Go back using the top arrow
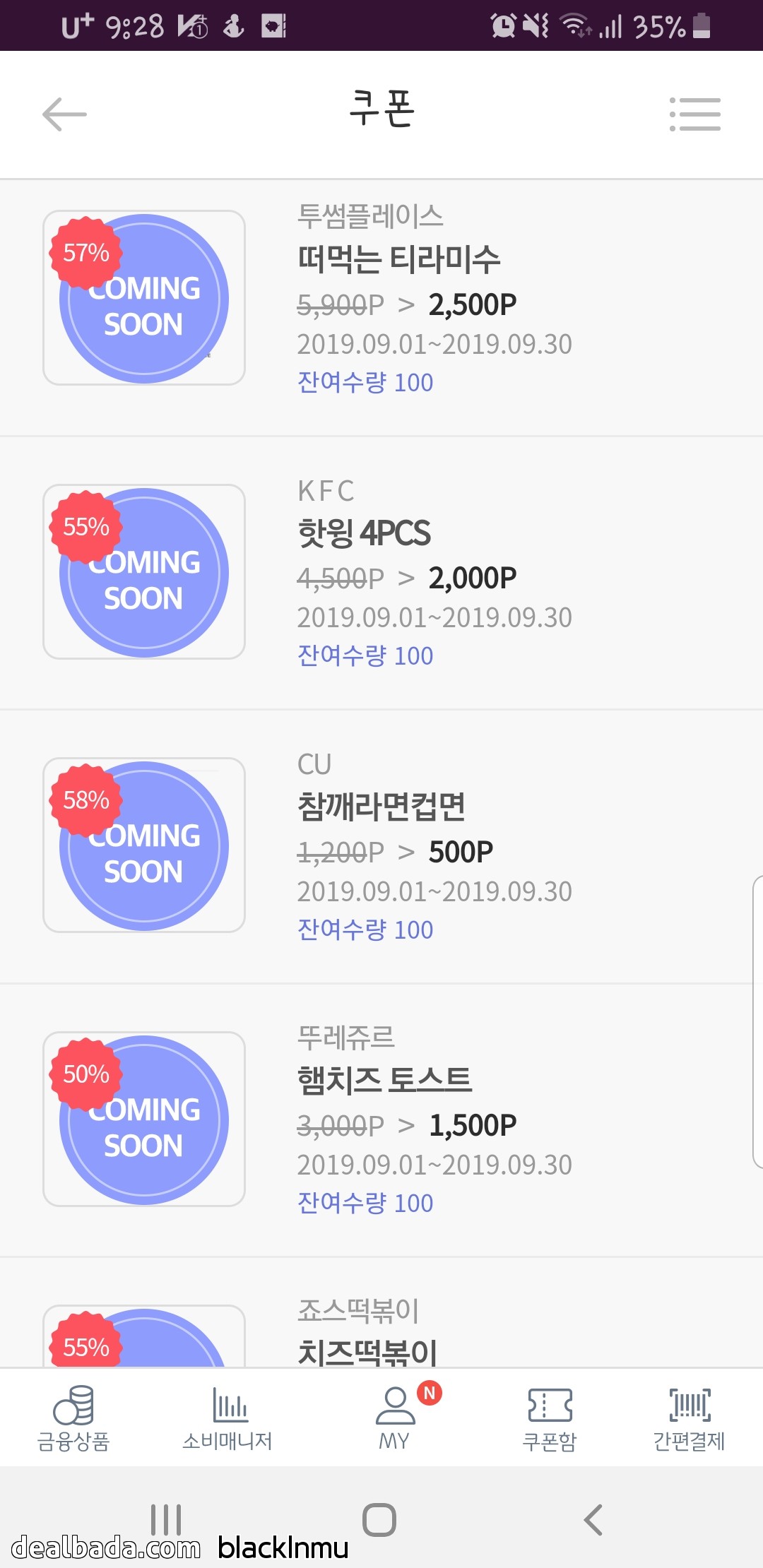763x1568 pixels. pos(64,114)
